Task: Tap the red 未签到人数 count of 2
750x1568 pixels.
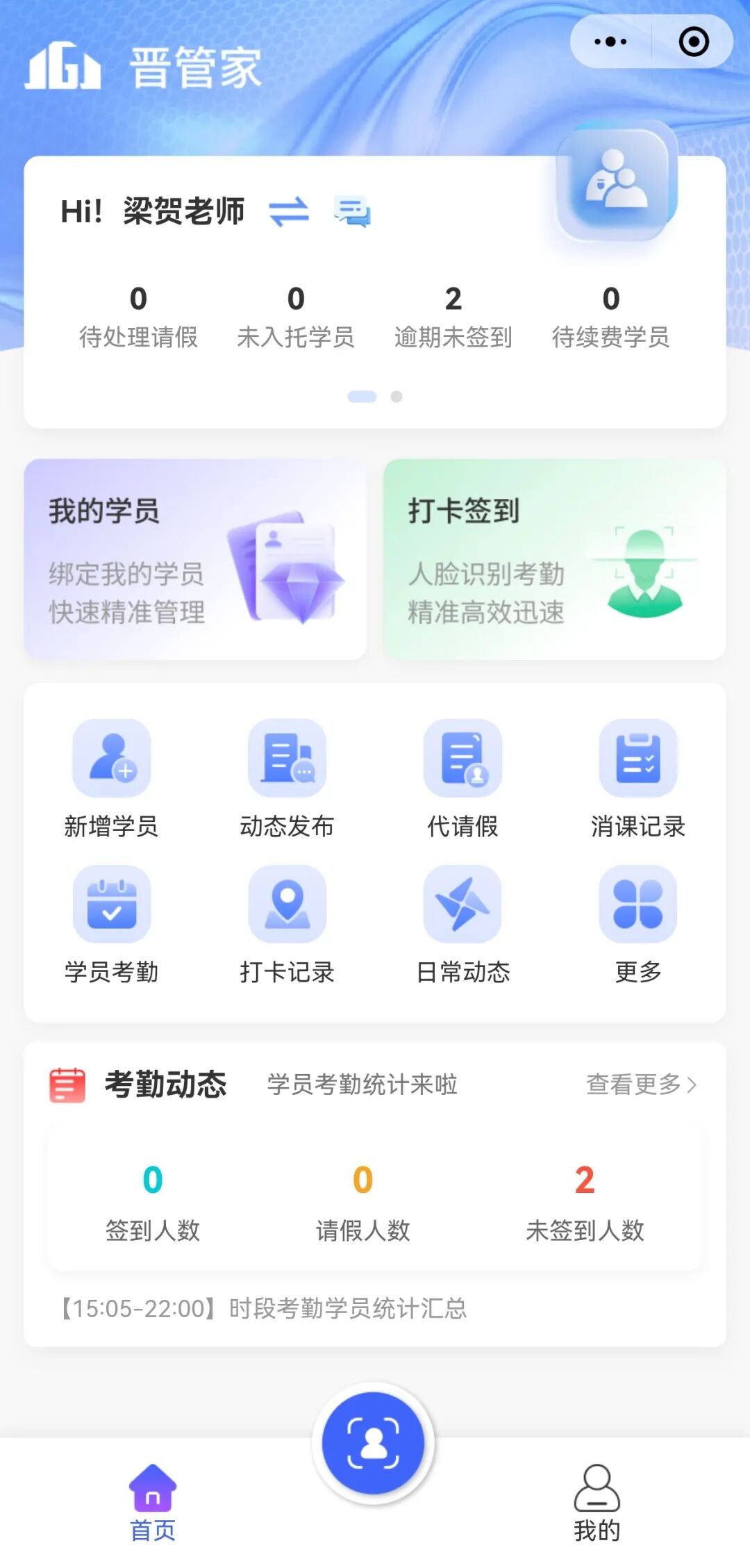Action: click(x=583, y=1181)
